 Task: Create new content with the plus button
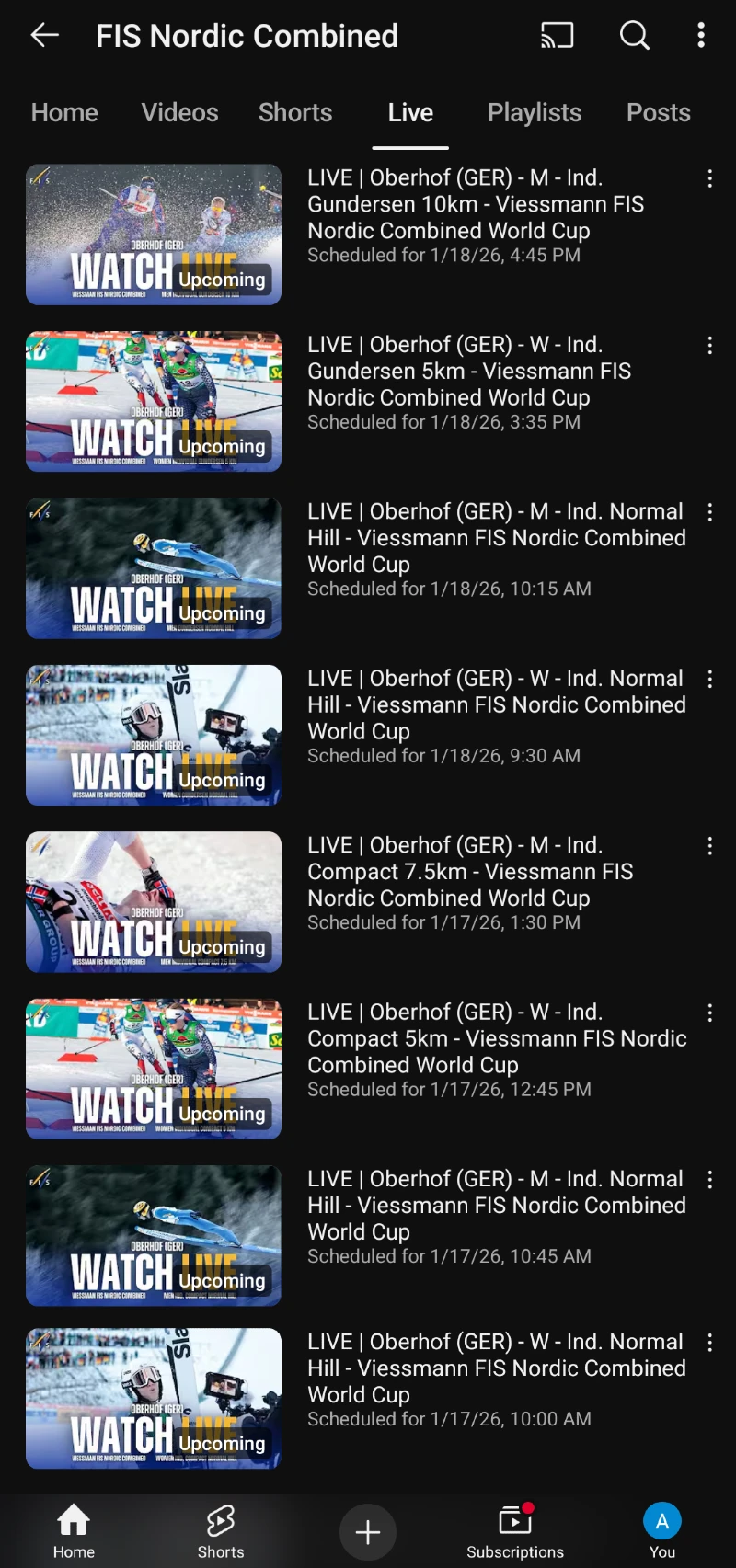368,1532
